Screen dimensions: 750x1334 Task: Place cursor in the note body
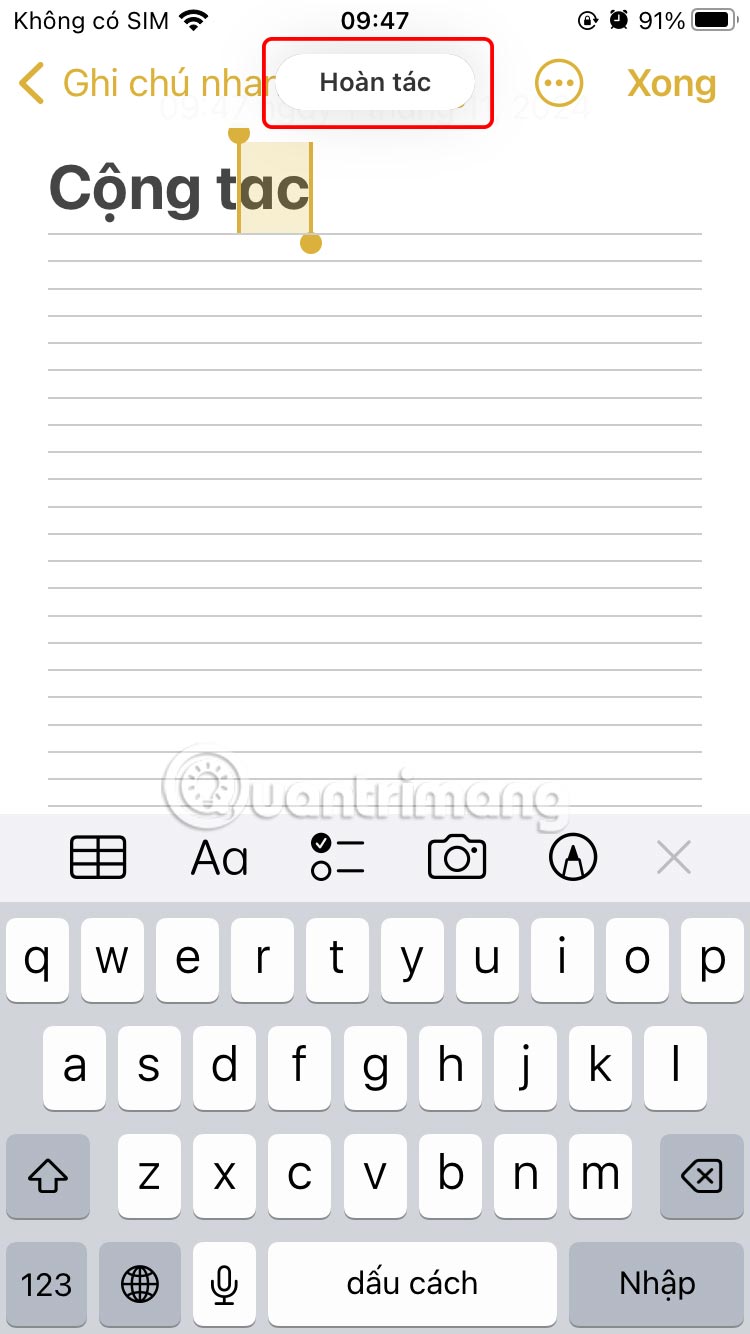click(375, 500)
